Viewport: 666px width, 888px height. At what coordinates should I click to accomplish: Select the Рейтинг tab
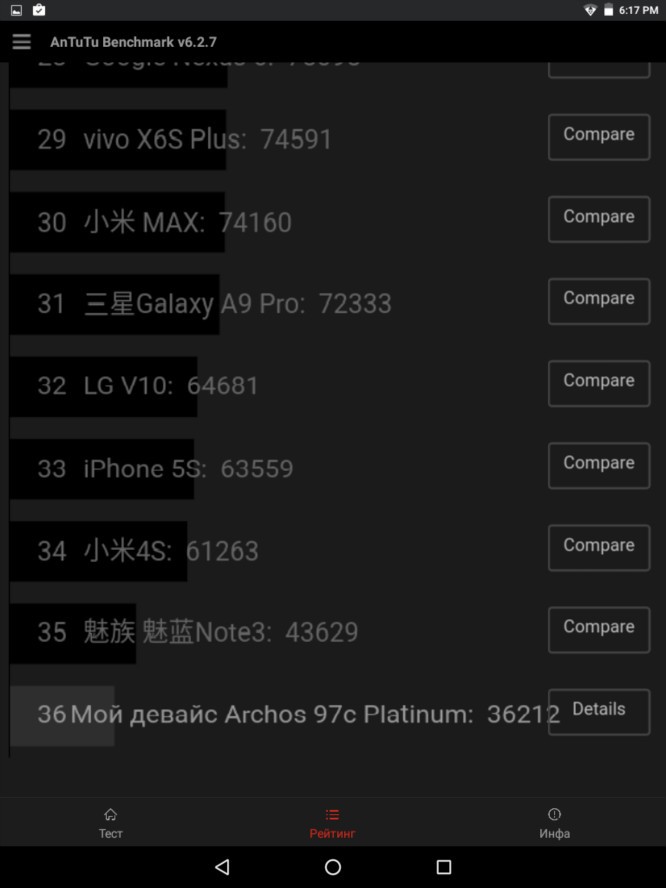pyautogui.click(x=332, y=823)
